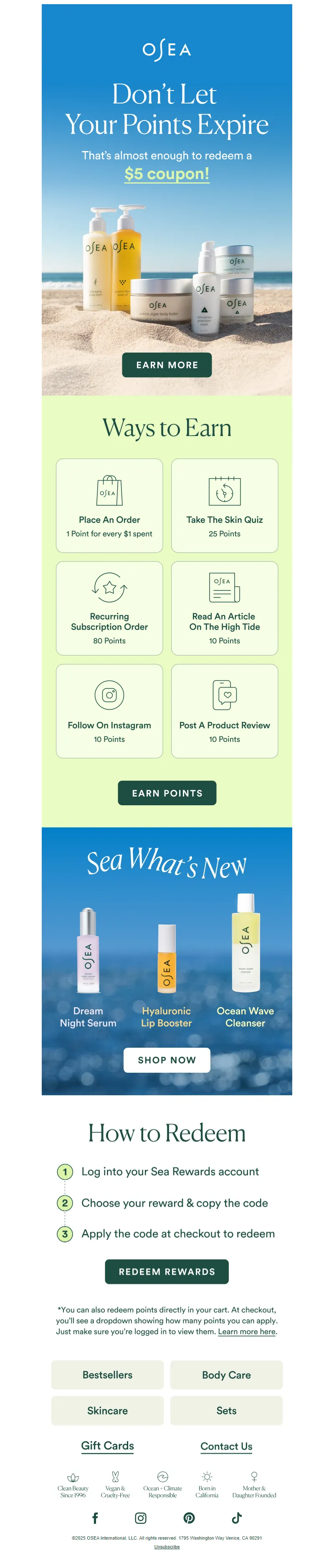Open the Body Care category
This screenshot has width=334, height=1568.
click(226, 1374)
